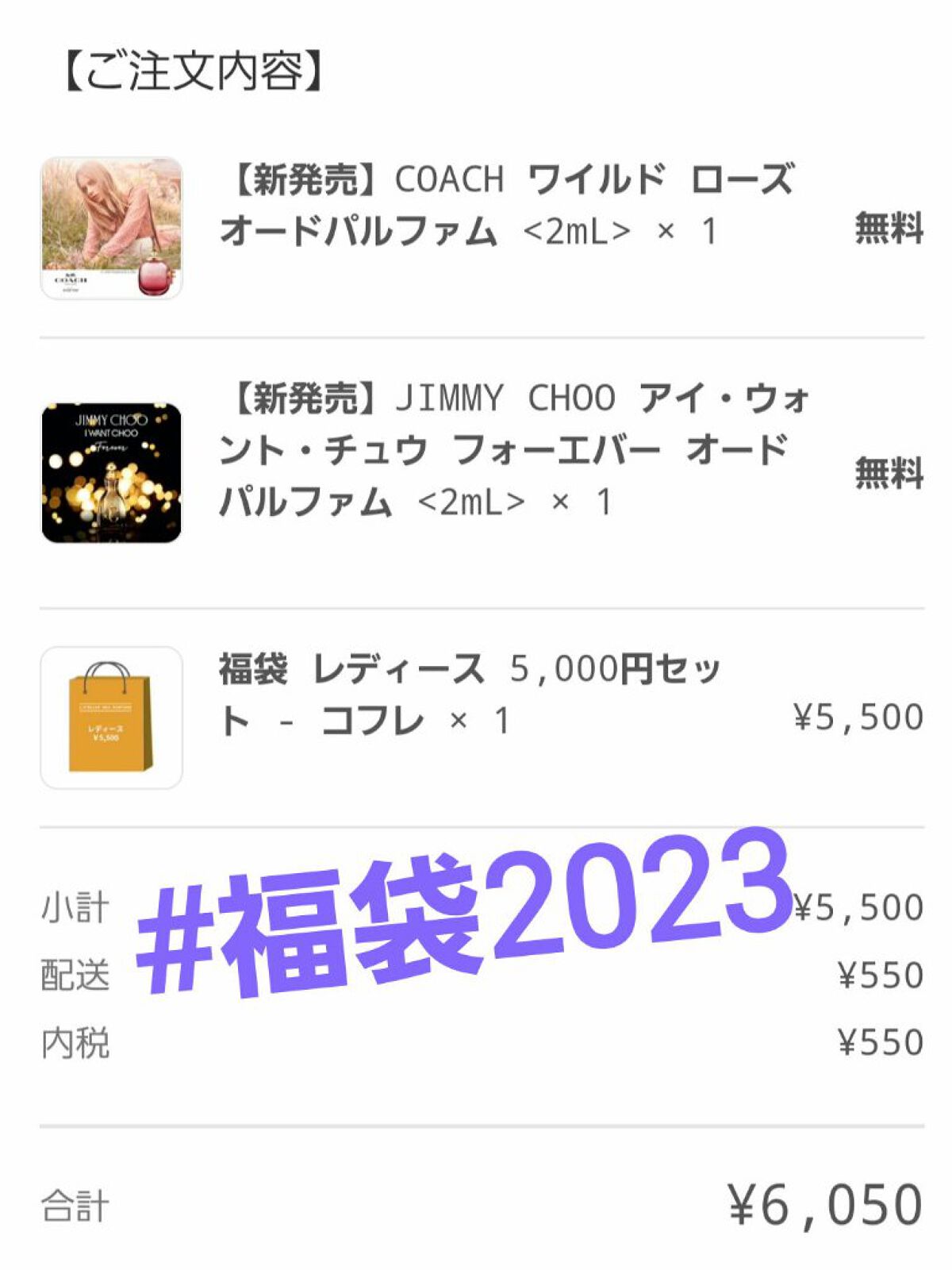Viewport: 952px width, 1270px height.
Task: Select the COACH ワイルド ローズ product name
Action: 508,206
